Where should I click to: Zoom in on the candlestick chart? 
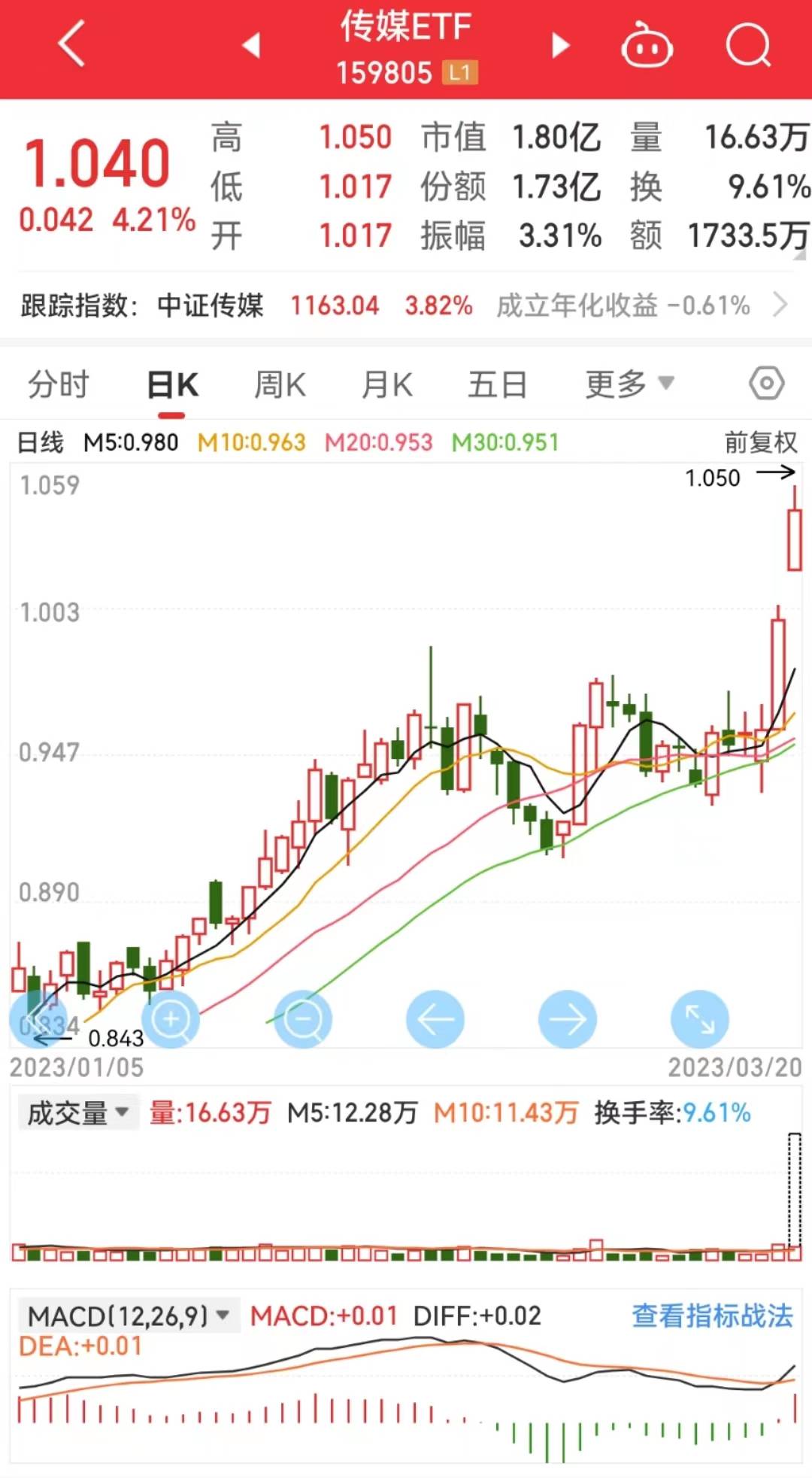pyautogui.click(x=171, y=1018)
